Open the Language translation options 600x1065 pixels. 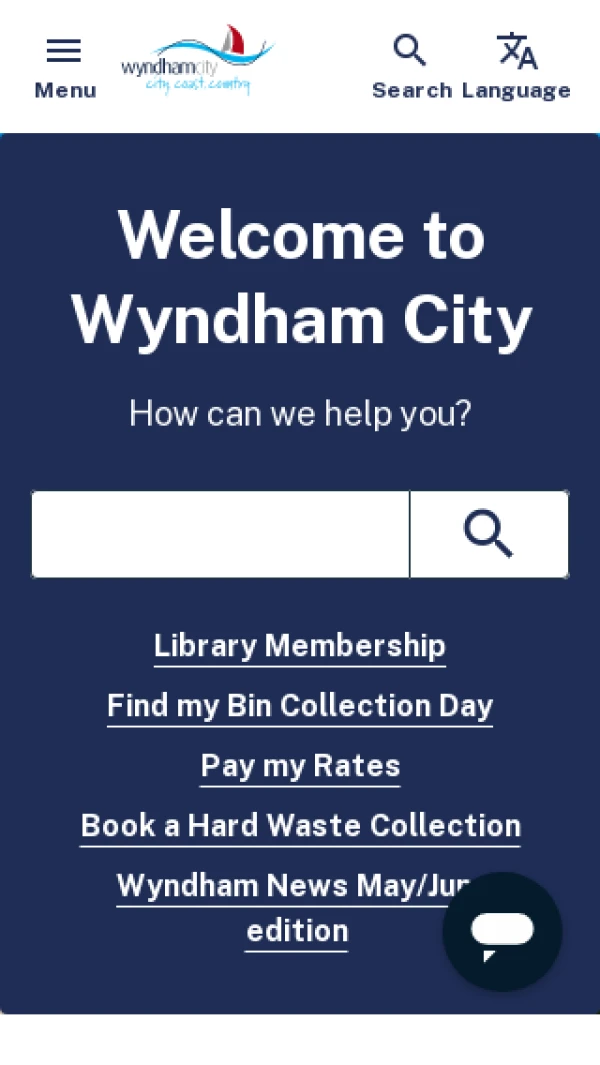516,67
